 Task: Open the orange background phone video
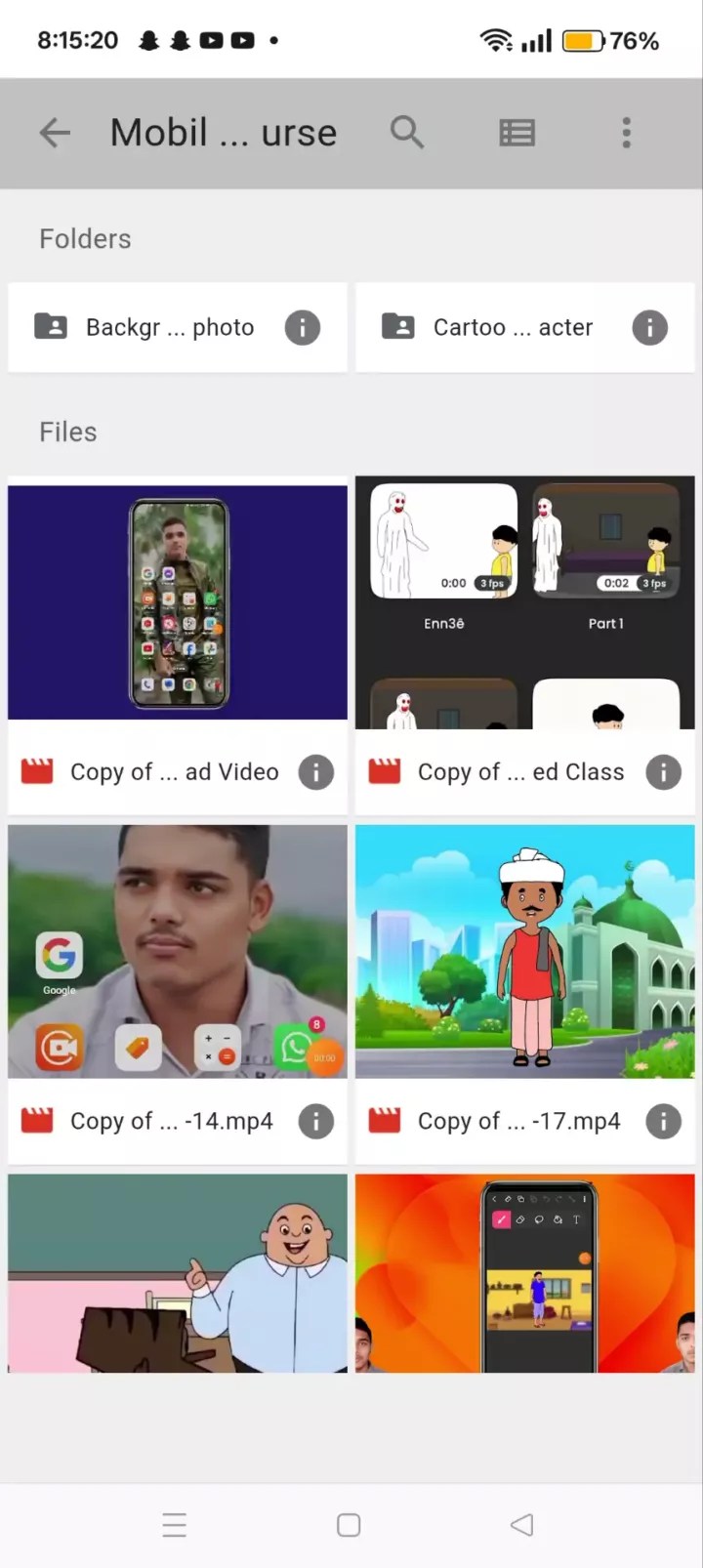pyautogui.click(x=524, y=1273)
